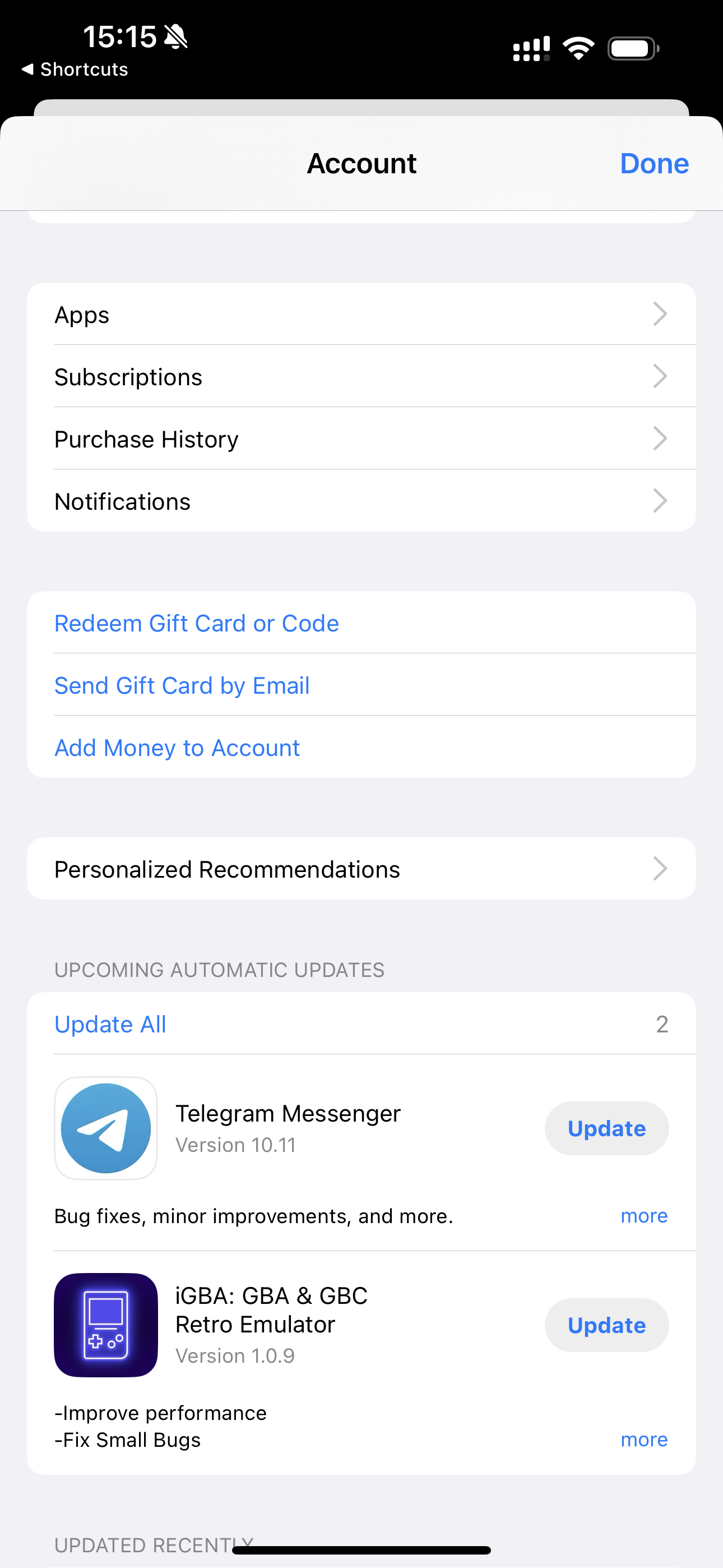This screenshot has height=1568, width=723.
Task: Expand Telegram release notes with more
Action: [644, 1216]
